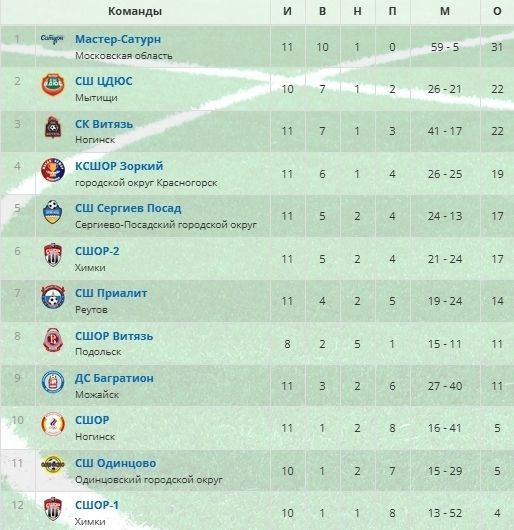View the СК Витязь Ногинск team

click(104, 124)
